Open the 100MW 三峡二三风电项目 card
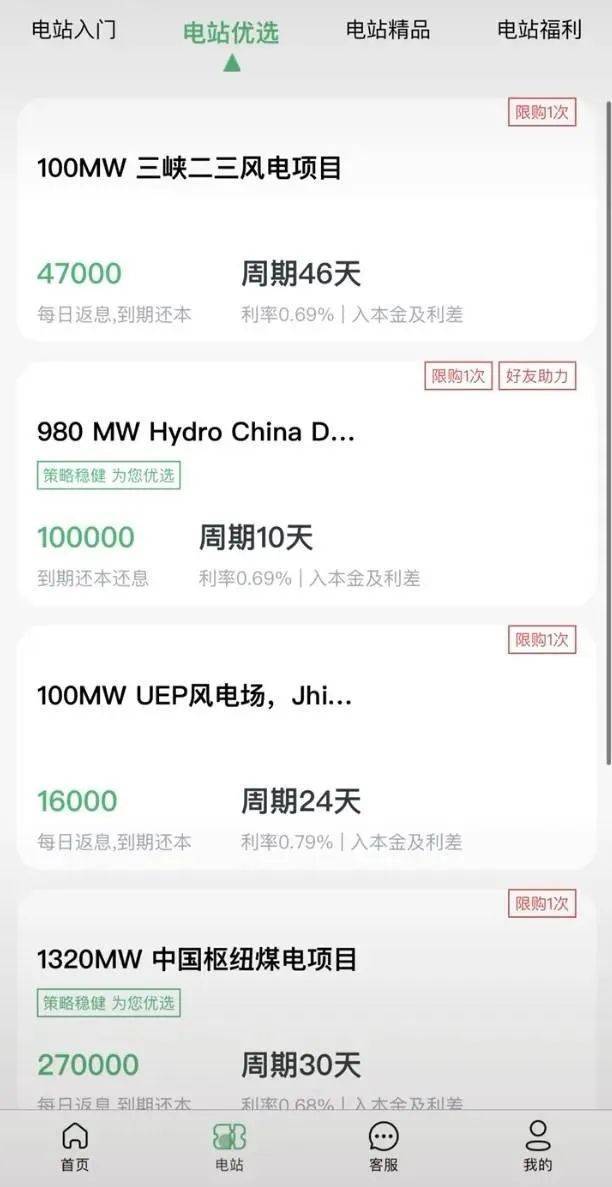This screenshot has height=1187, width=612. pos(189,168)
